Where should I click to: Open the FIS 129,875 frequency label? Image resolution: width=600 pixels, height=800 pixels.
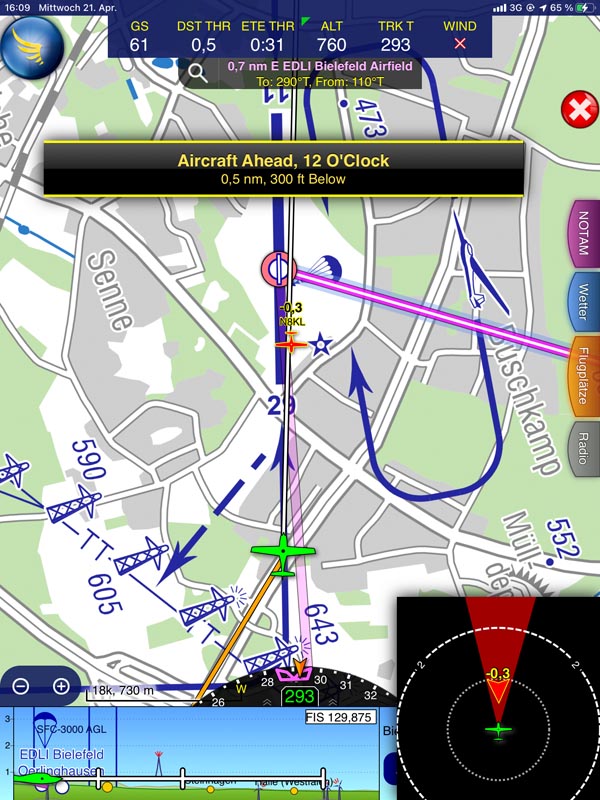click(339, 717)
